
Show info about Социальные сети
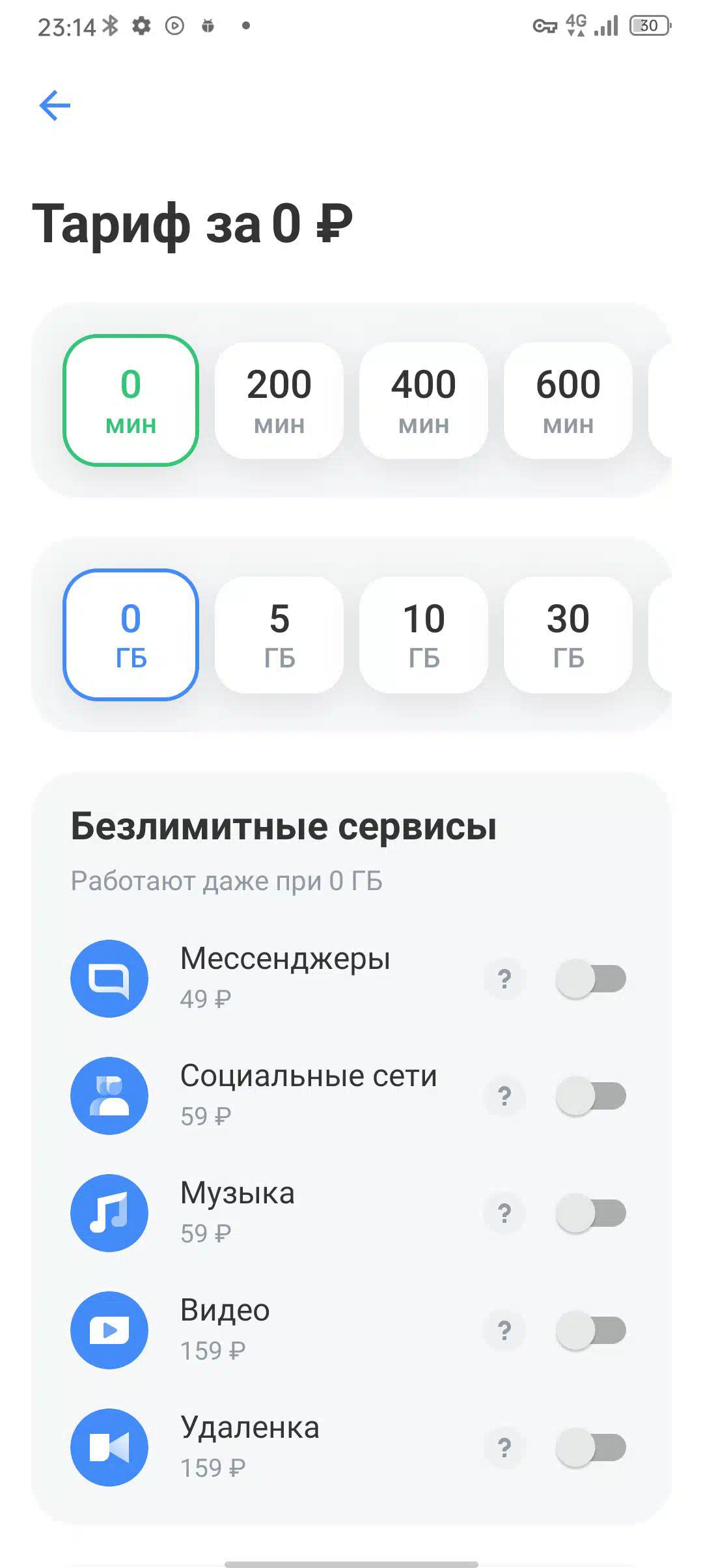coord(504,1096)
